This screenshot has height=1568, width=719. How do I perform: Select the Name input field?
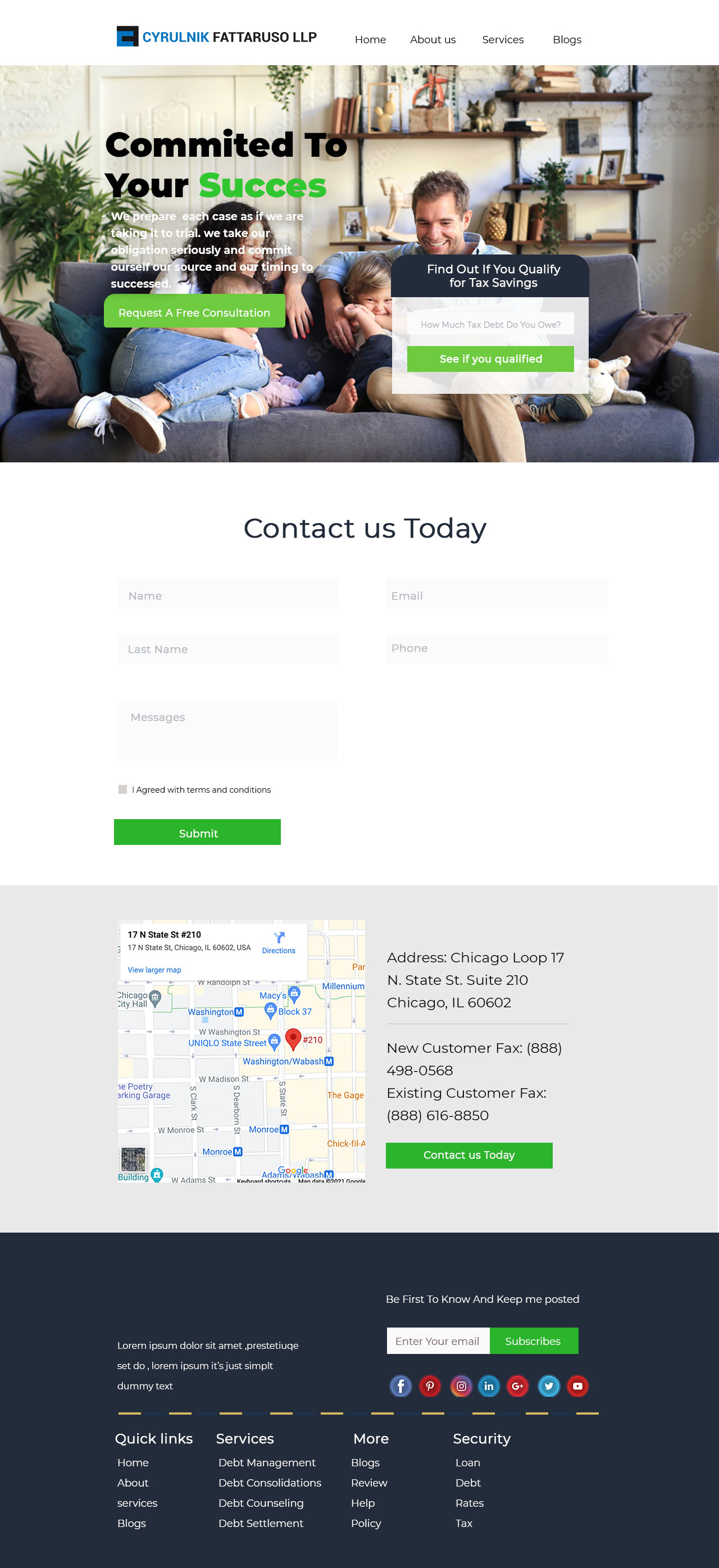click(x=227, y=596)
